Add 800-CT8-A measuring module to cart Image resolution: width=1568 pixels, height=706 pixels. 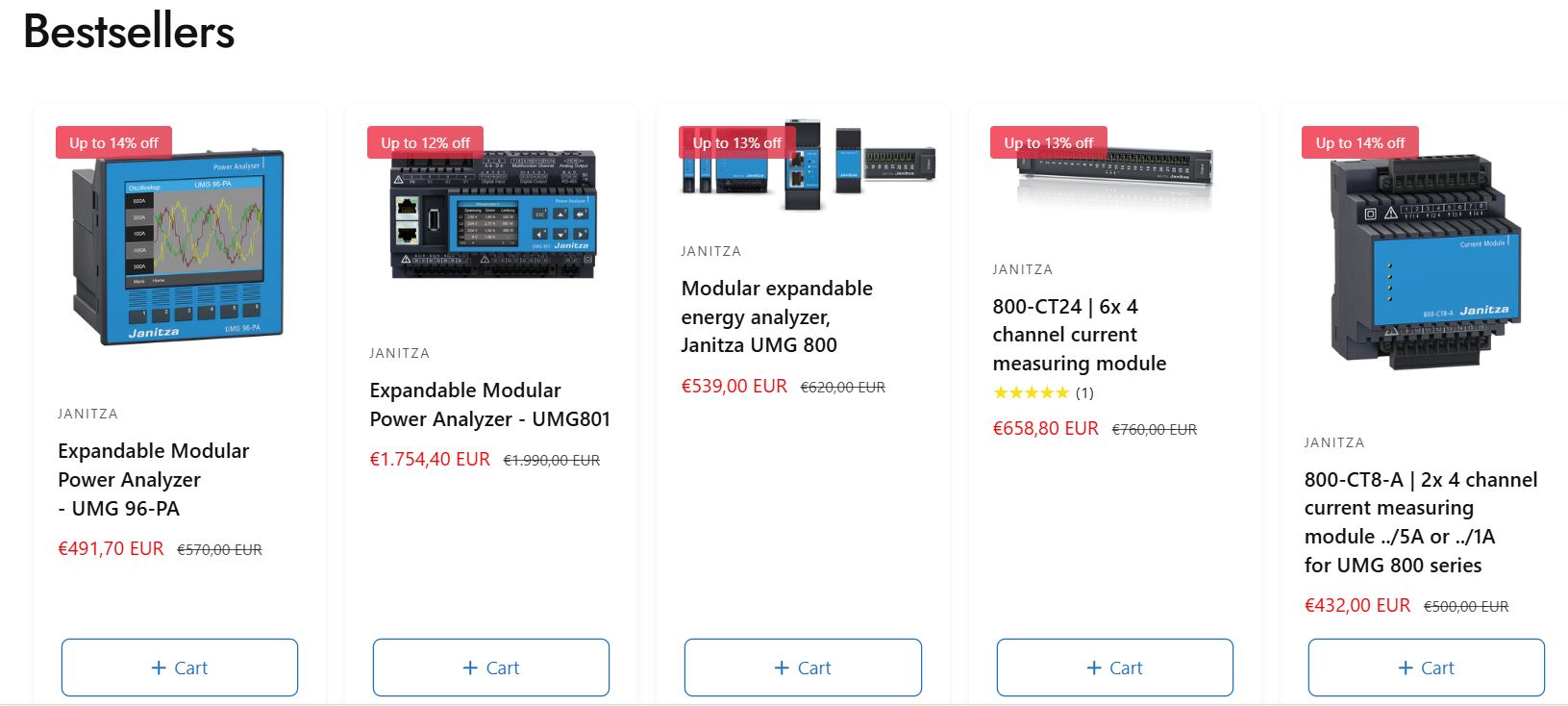tap(1426, 668)
